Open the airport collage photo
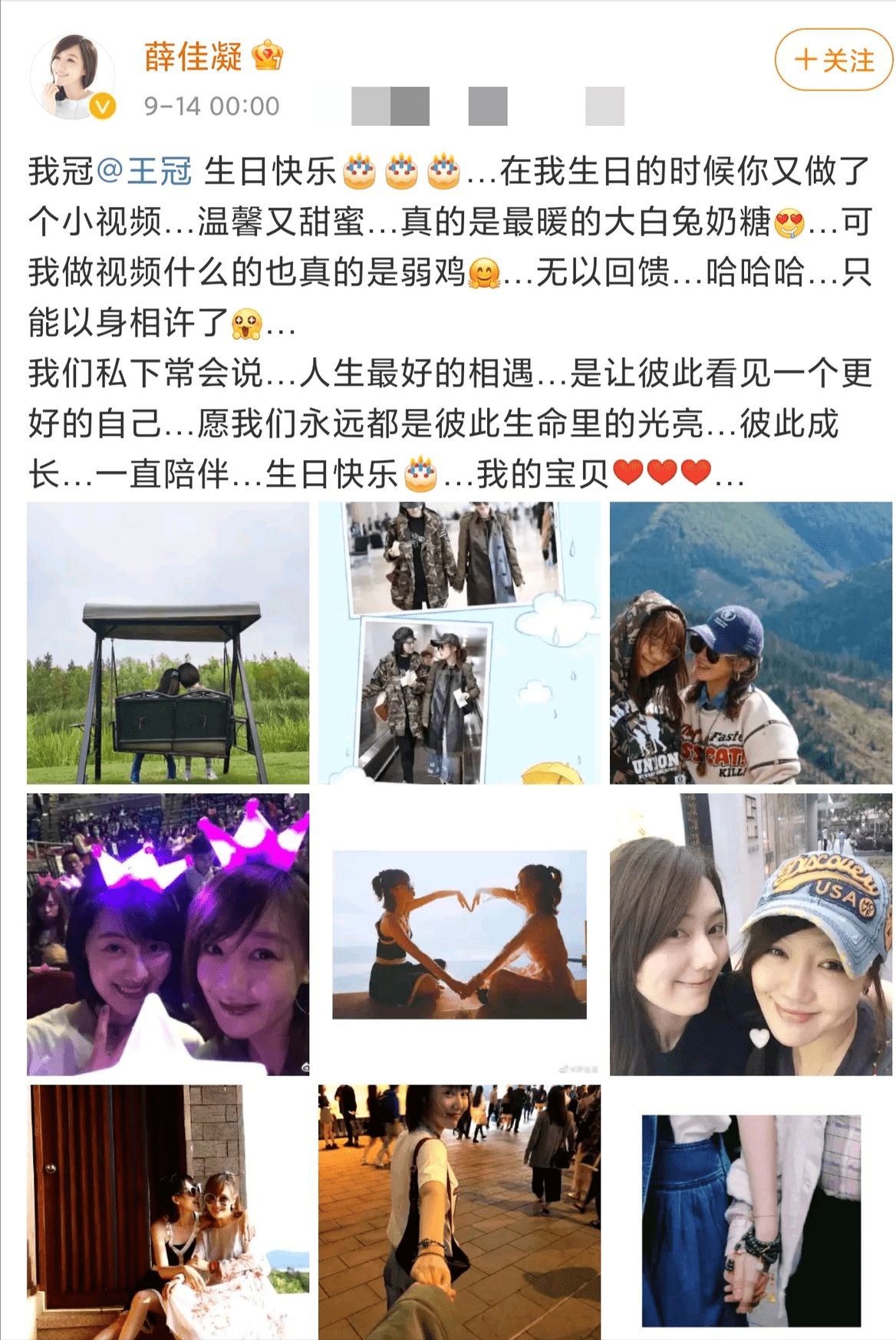896x1340 pixels. 460,643
